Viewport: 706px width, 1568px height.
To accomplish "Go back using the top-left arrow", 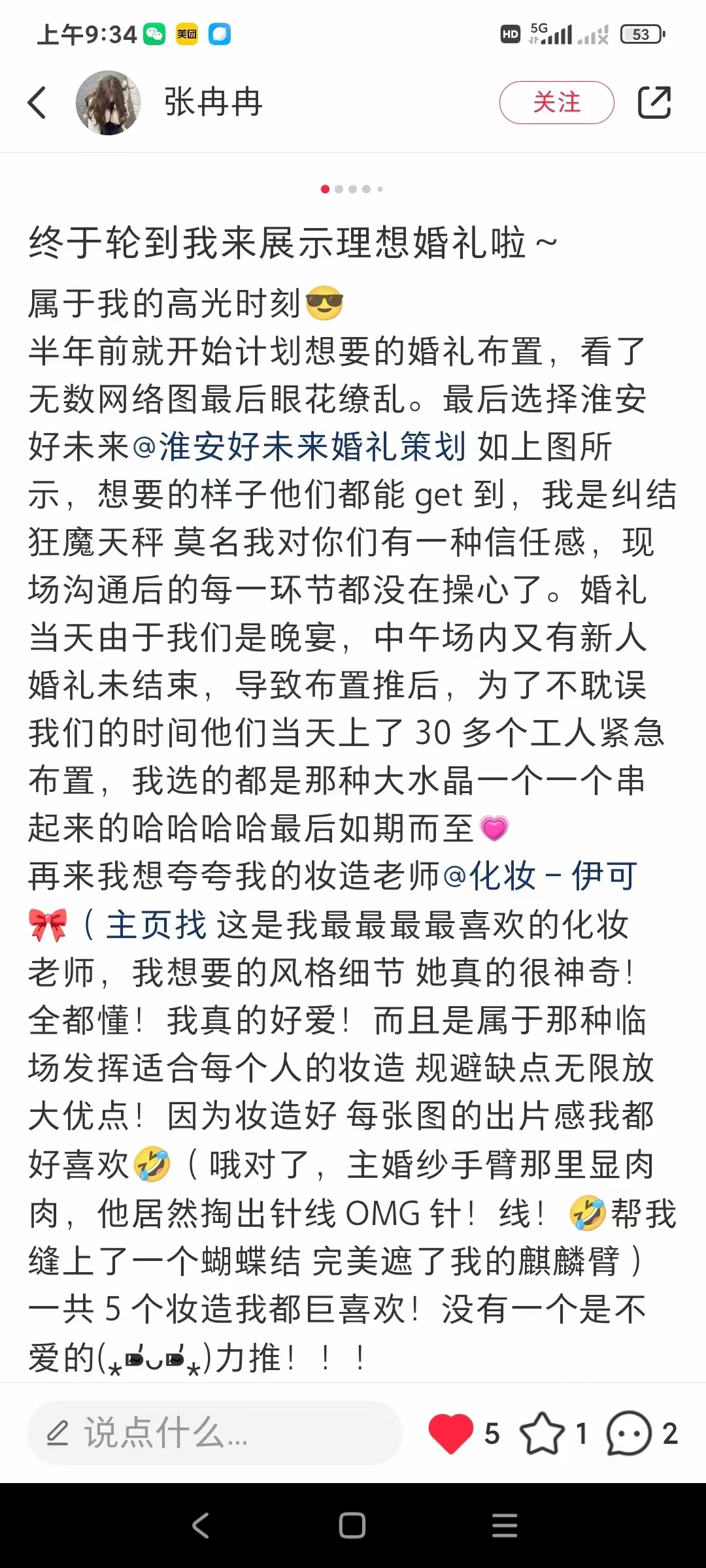I will tap(38, 103).
